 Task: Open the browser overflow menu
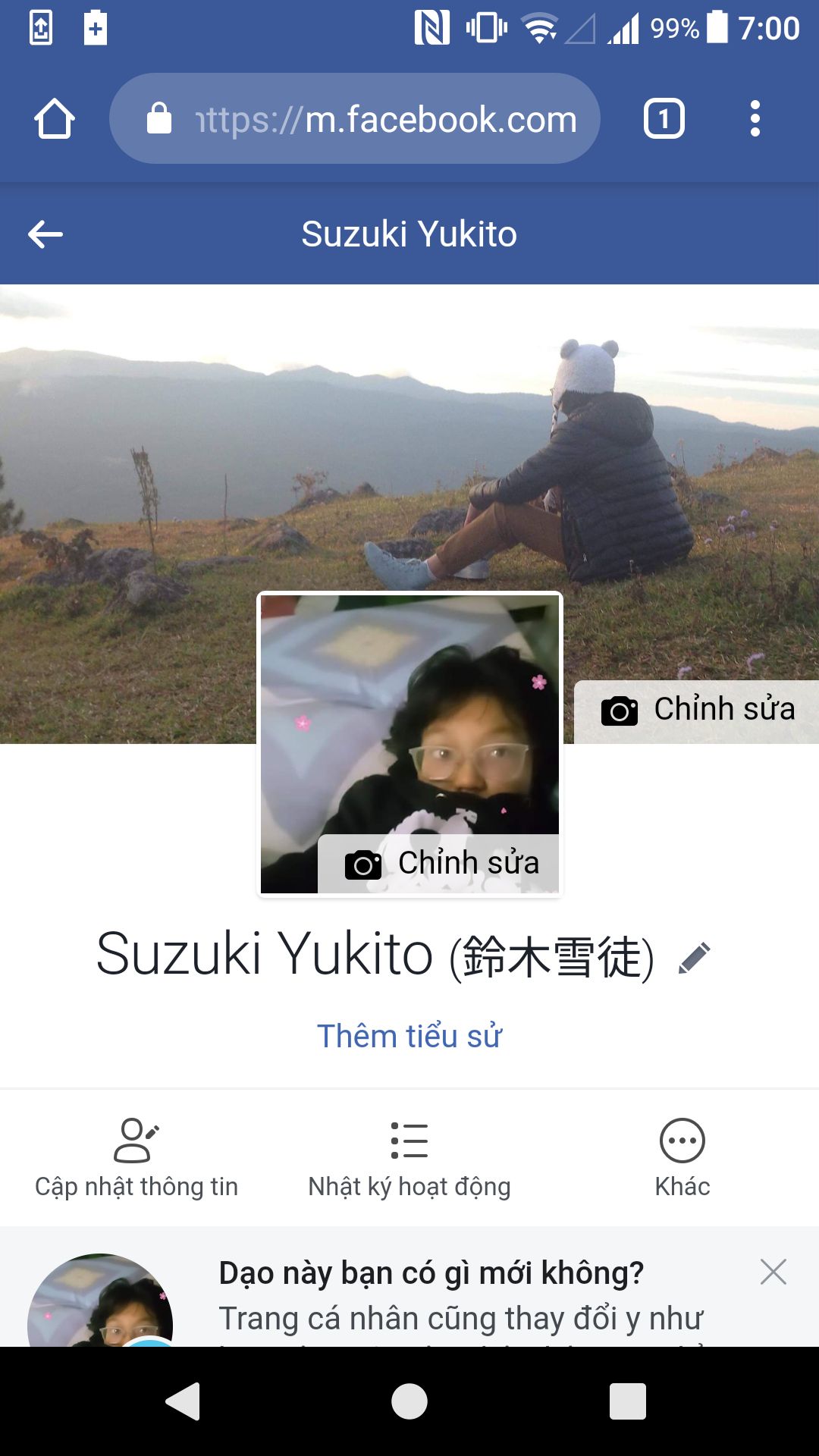(755, 118)
